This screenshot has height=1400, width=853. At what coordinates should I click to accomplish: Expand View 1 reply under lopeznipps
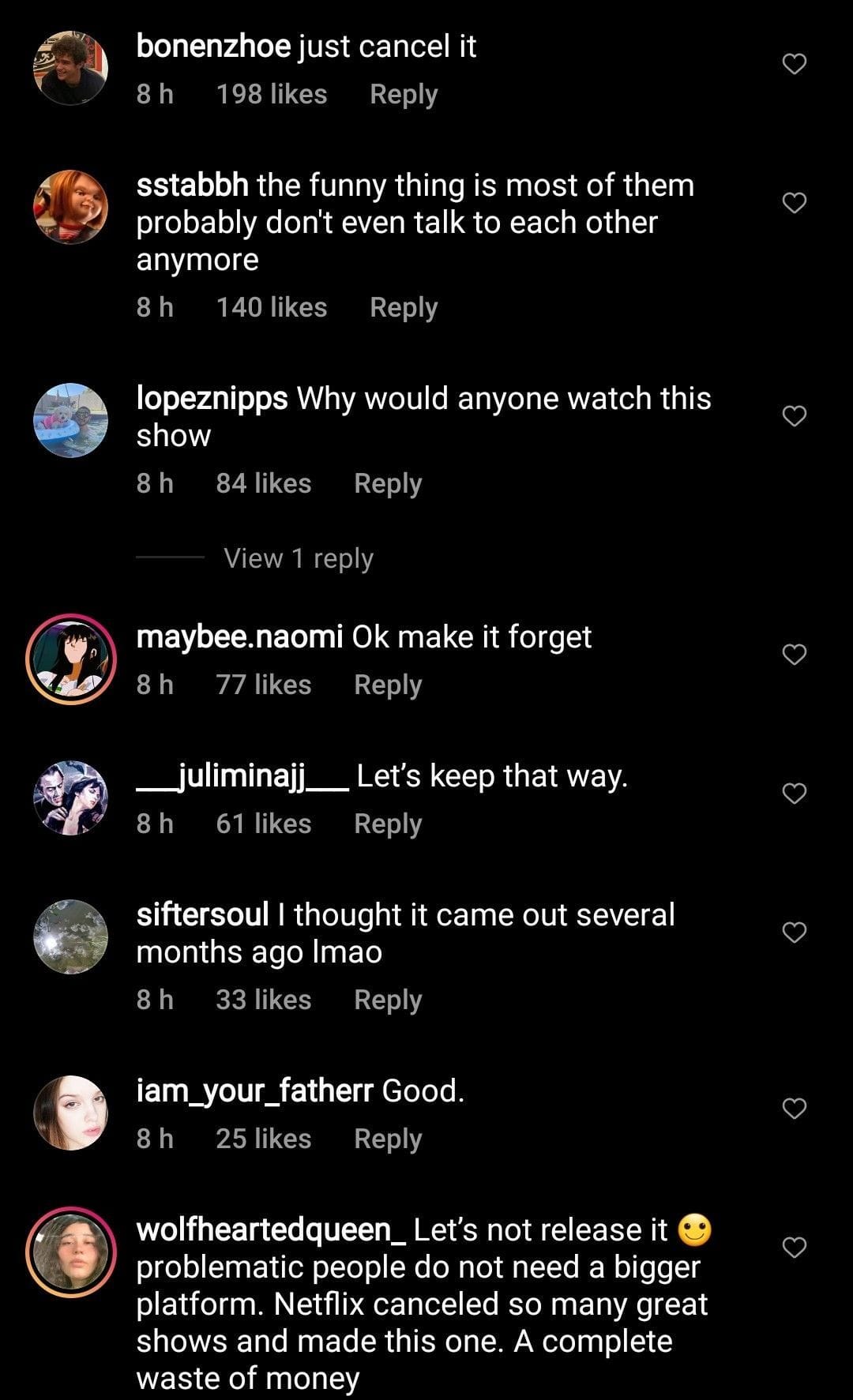(298, 558)
